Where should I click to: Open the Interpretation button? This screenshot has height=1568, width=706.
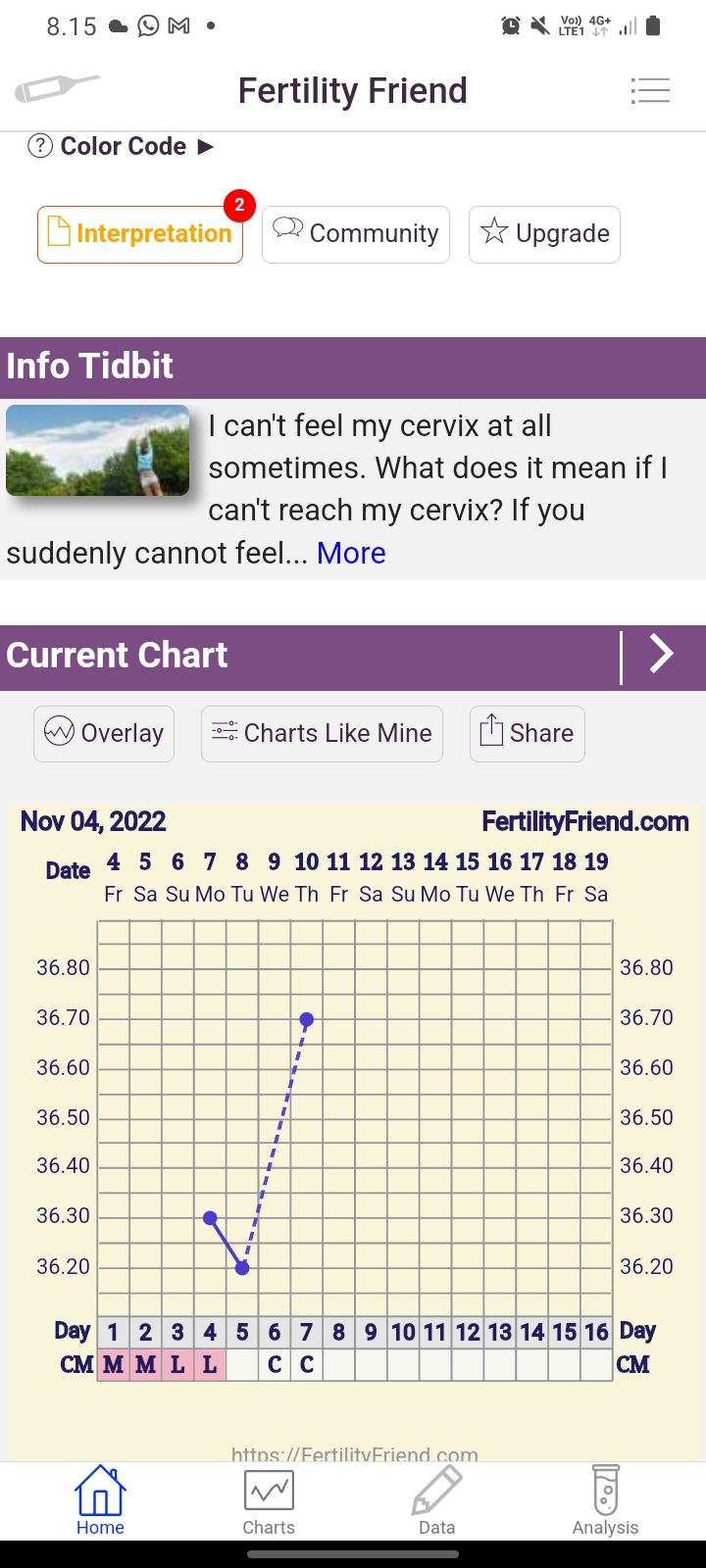[140, 234]
